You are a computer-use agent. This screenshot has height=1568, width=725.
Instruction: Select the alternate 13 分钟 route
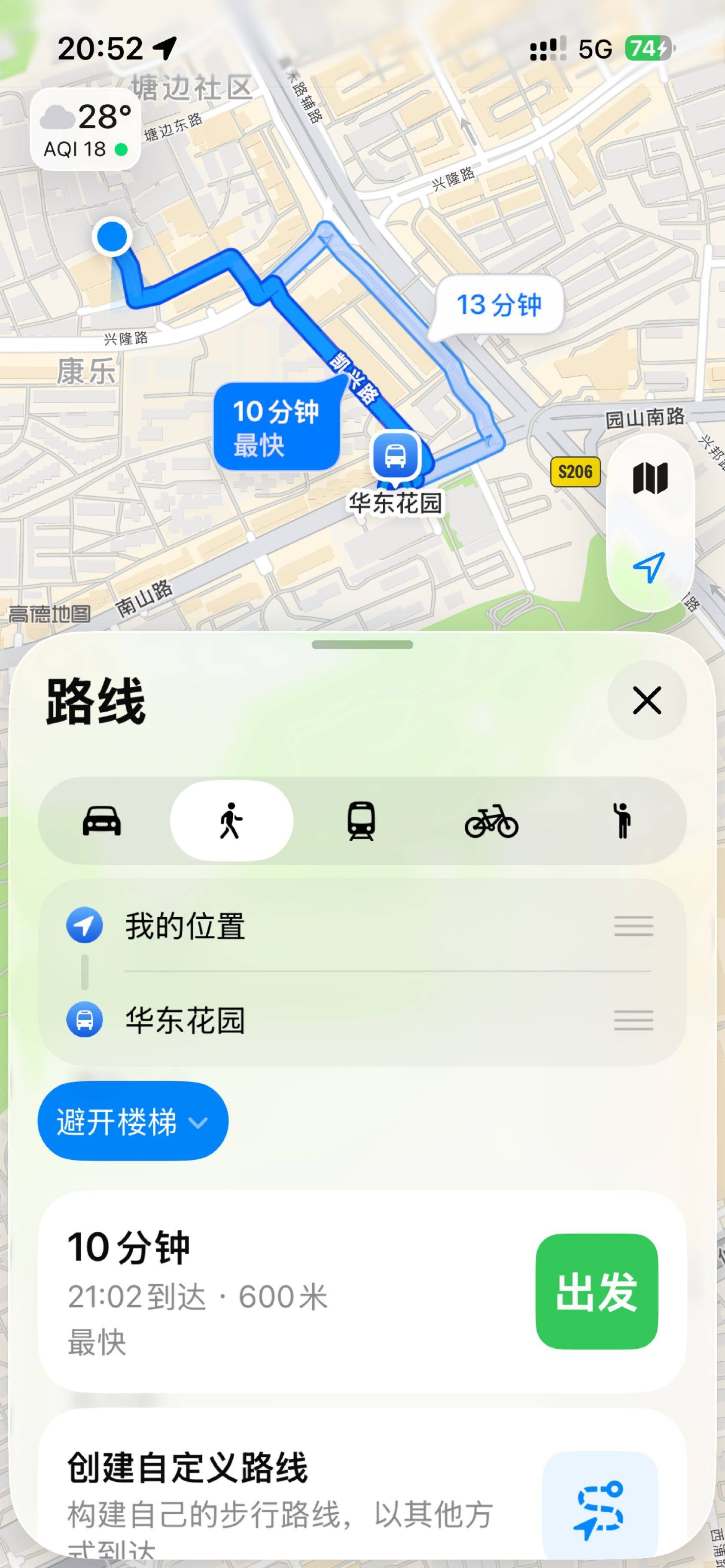pos(498,305)
